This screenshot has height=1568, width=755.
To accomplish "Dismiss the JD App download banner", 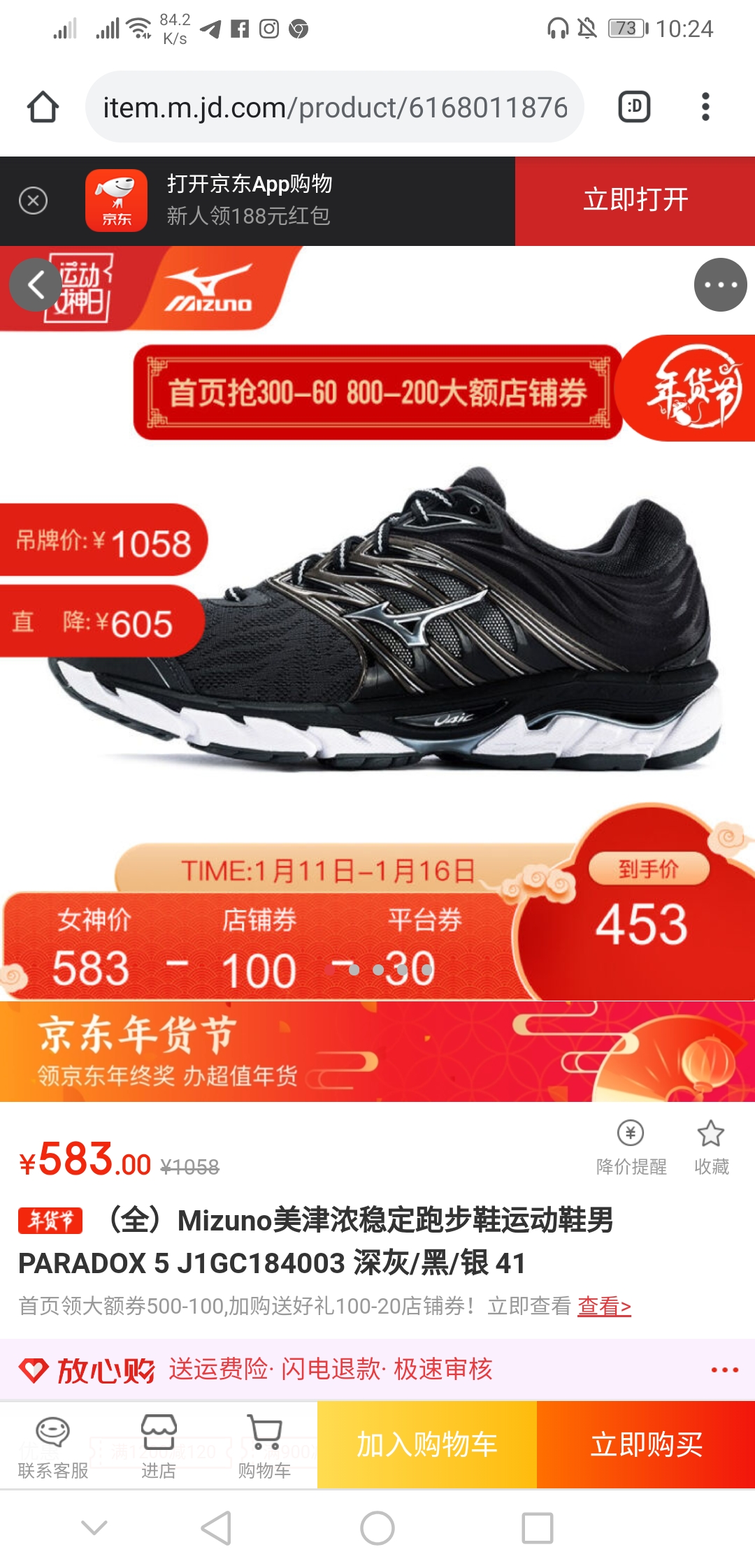I will tap(33, 201).
